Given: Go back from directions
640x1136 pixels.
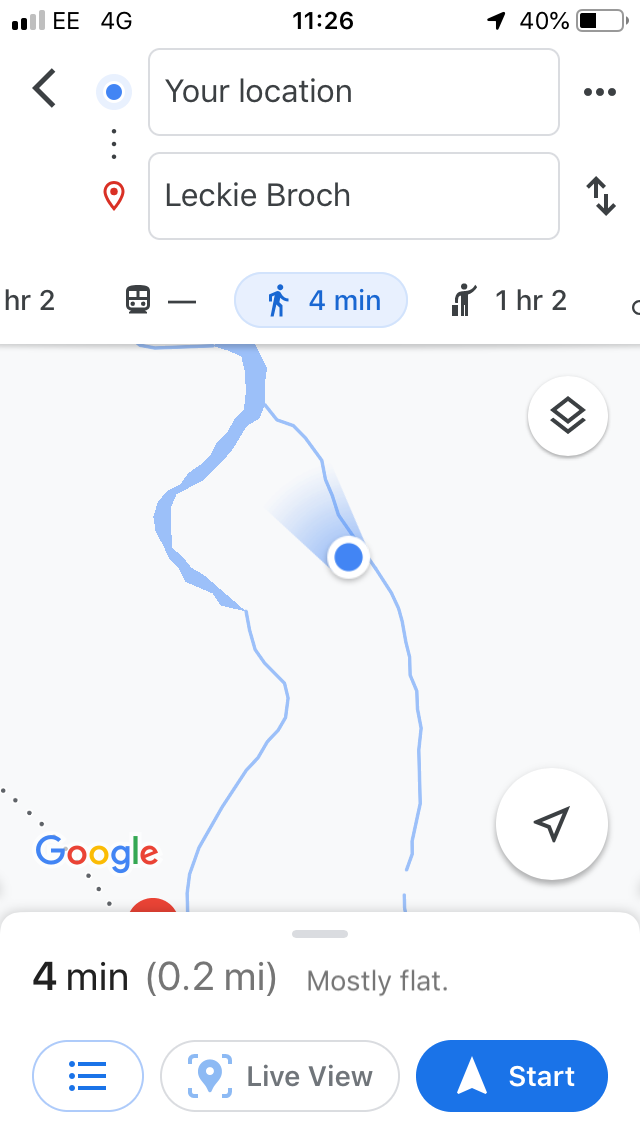Looking at the screenshot, I should [44, 90].
